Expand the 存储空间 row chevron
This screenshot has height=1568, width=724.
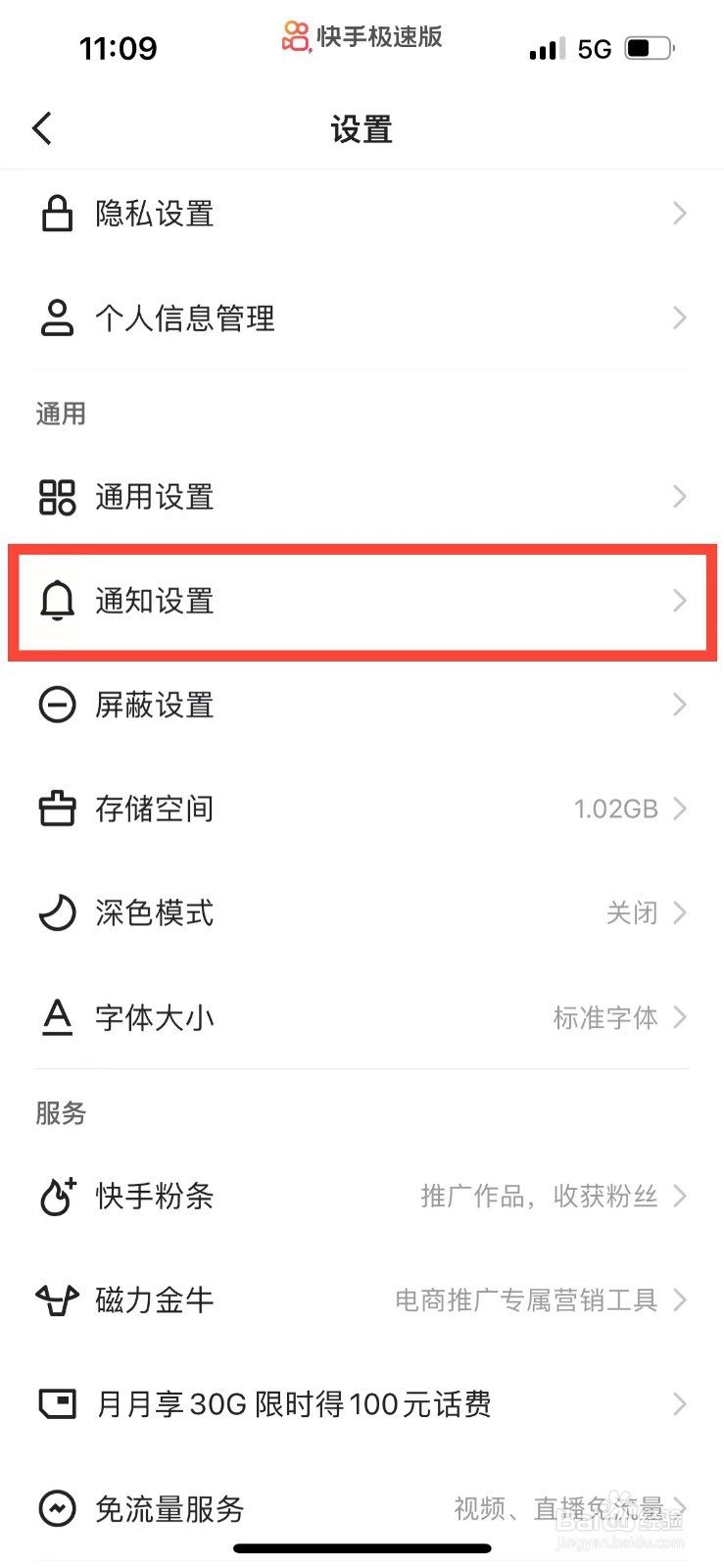pos(680,808)
